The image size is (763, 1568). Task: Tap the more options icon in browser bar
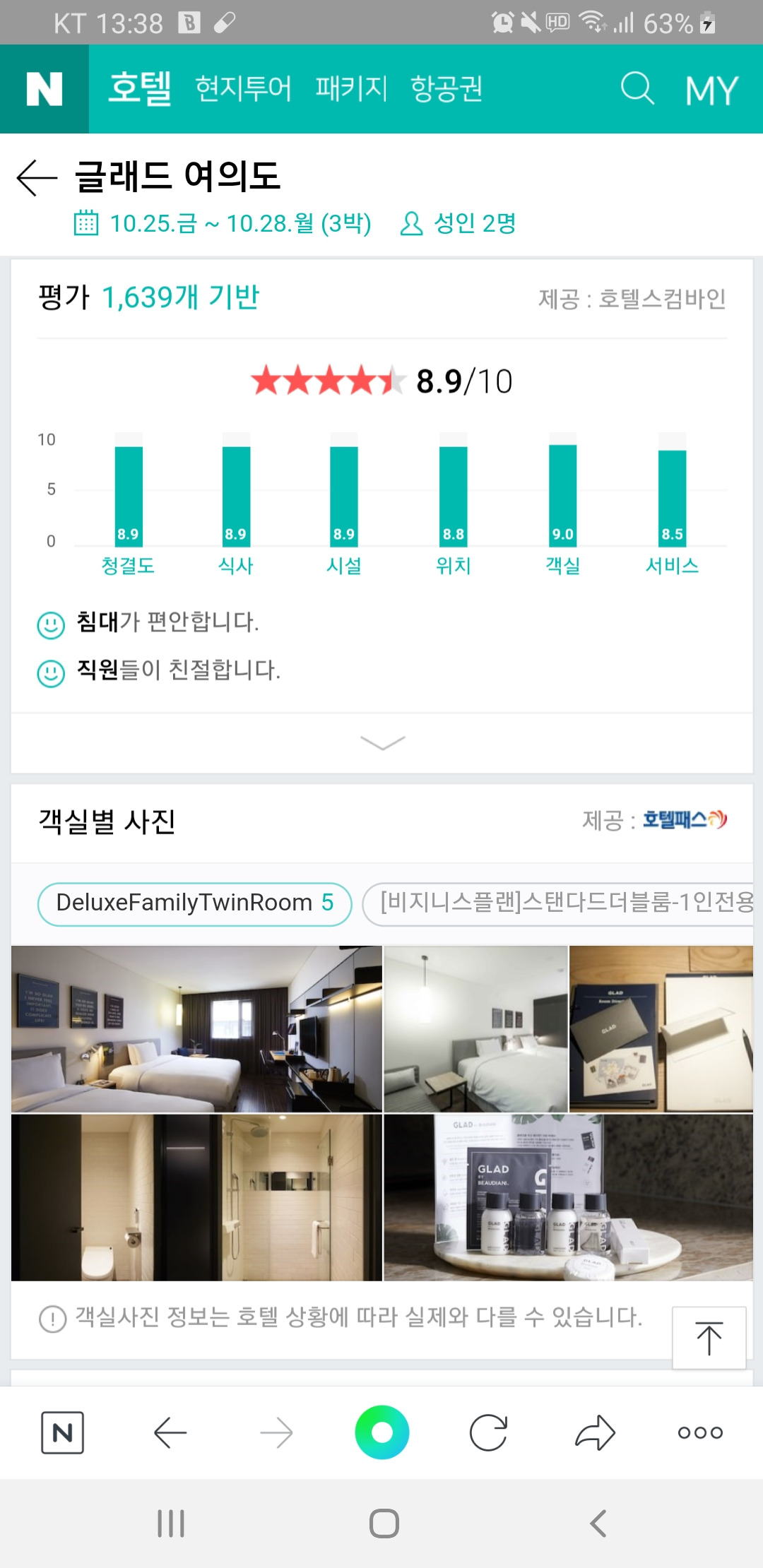(699, 1432)
